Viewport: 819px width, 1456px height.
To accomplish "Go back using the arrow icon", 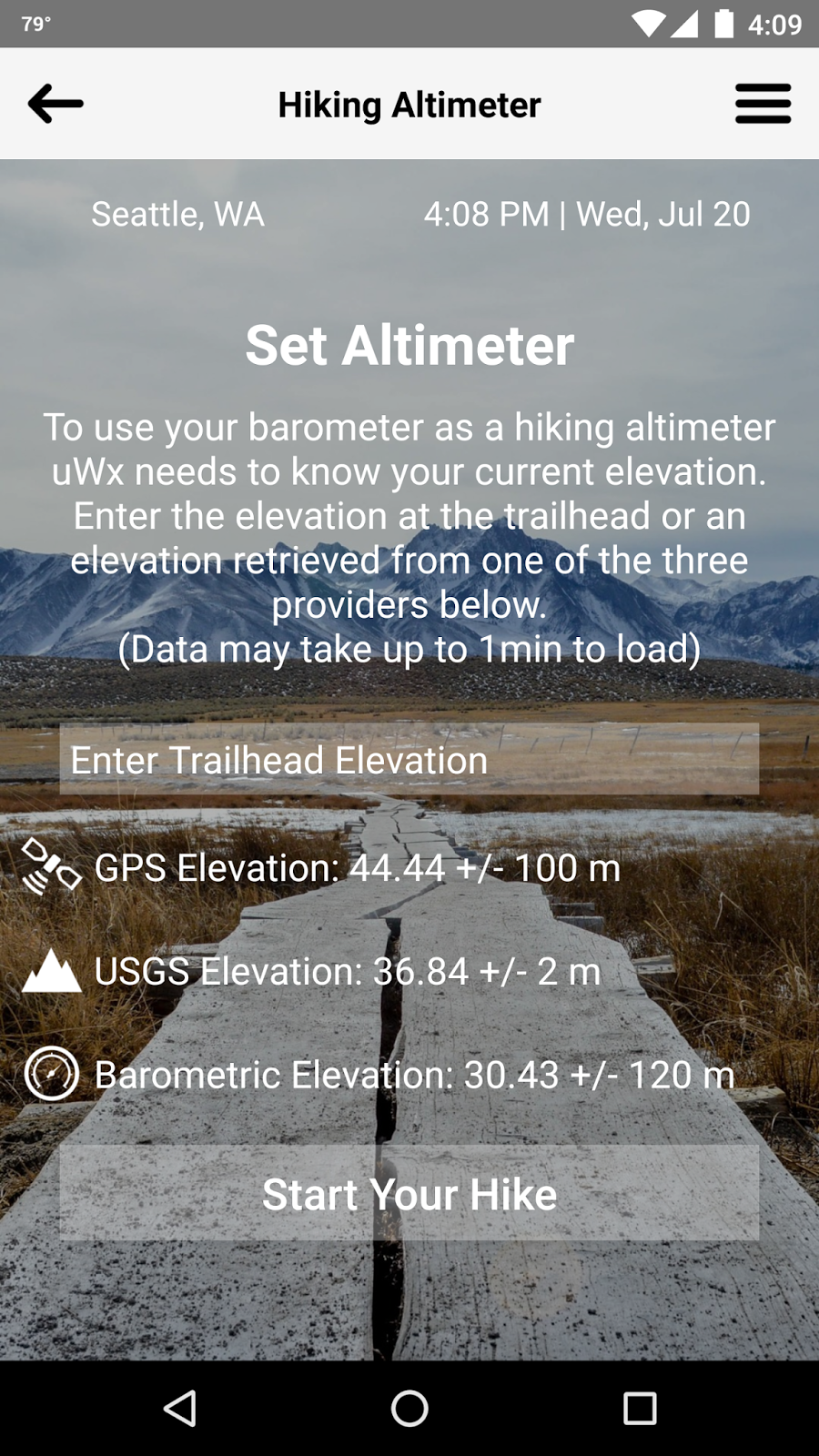I will coord(56,104).
